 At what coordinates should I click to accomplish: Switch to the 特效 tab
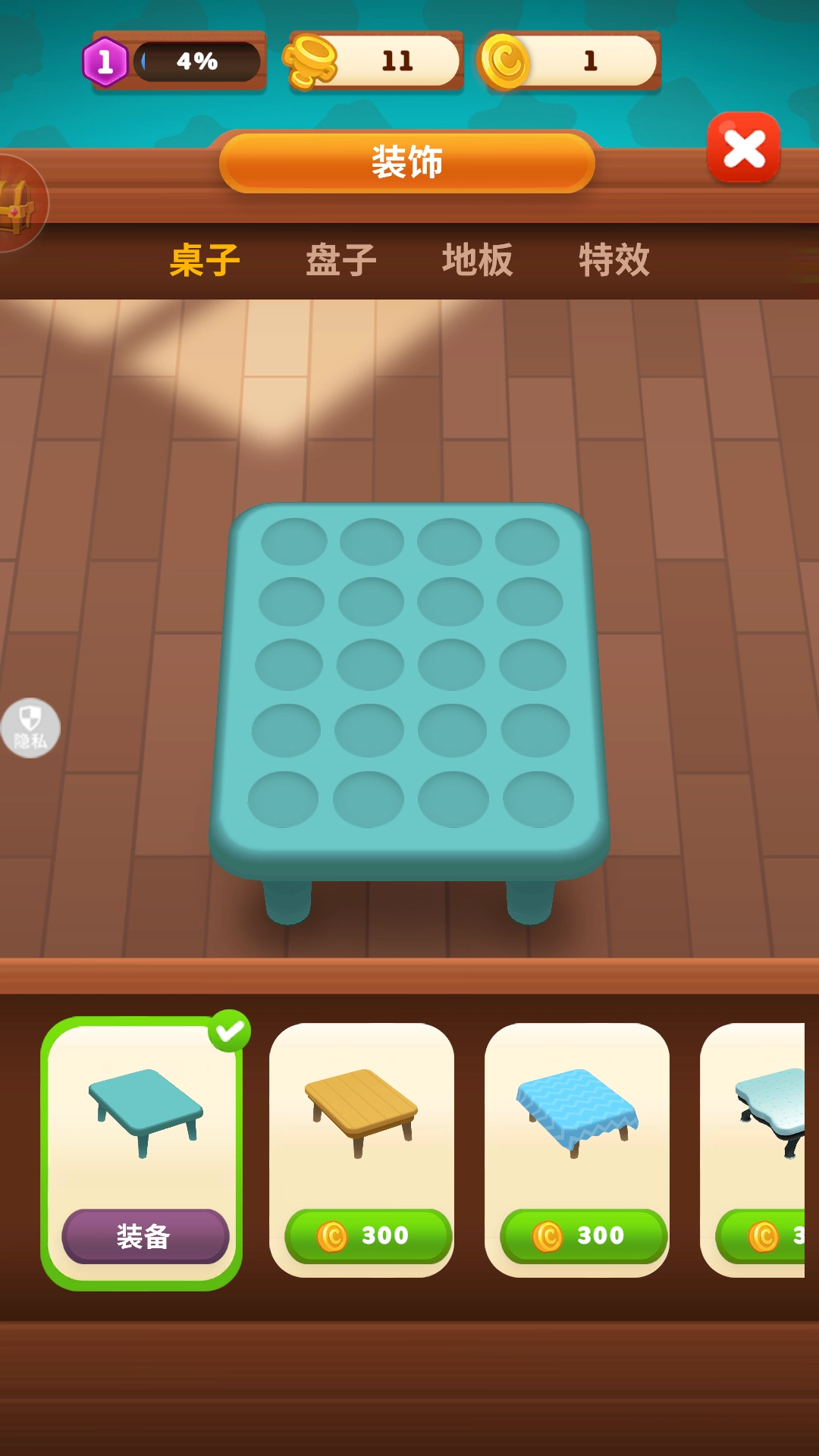614,260
